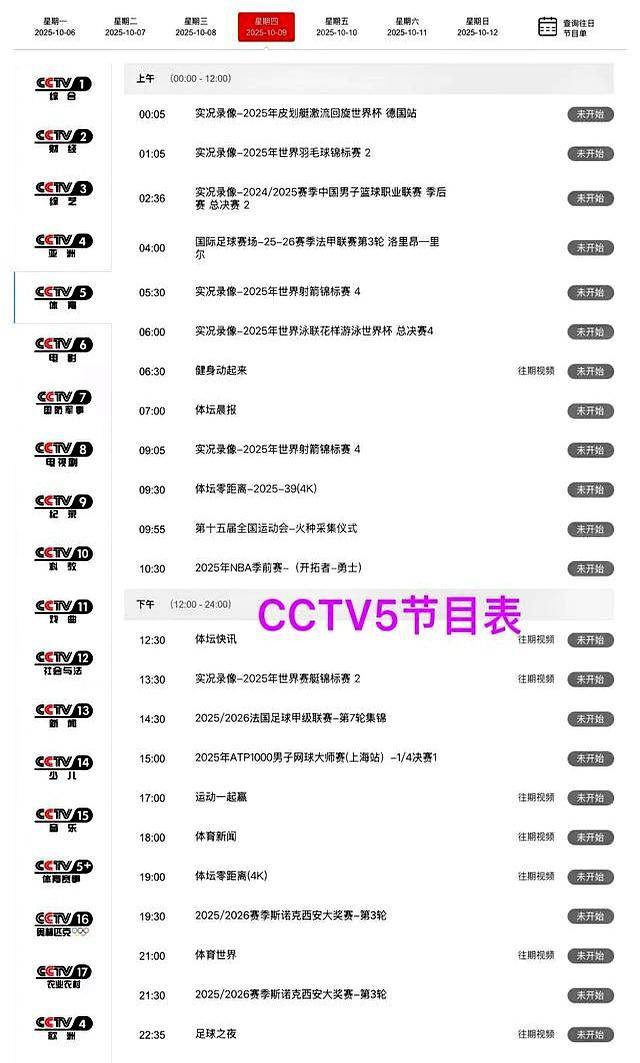Select CCTV1 综合 channel

[x=63, y=88]
